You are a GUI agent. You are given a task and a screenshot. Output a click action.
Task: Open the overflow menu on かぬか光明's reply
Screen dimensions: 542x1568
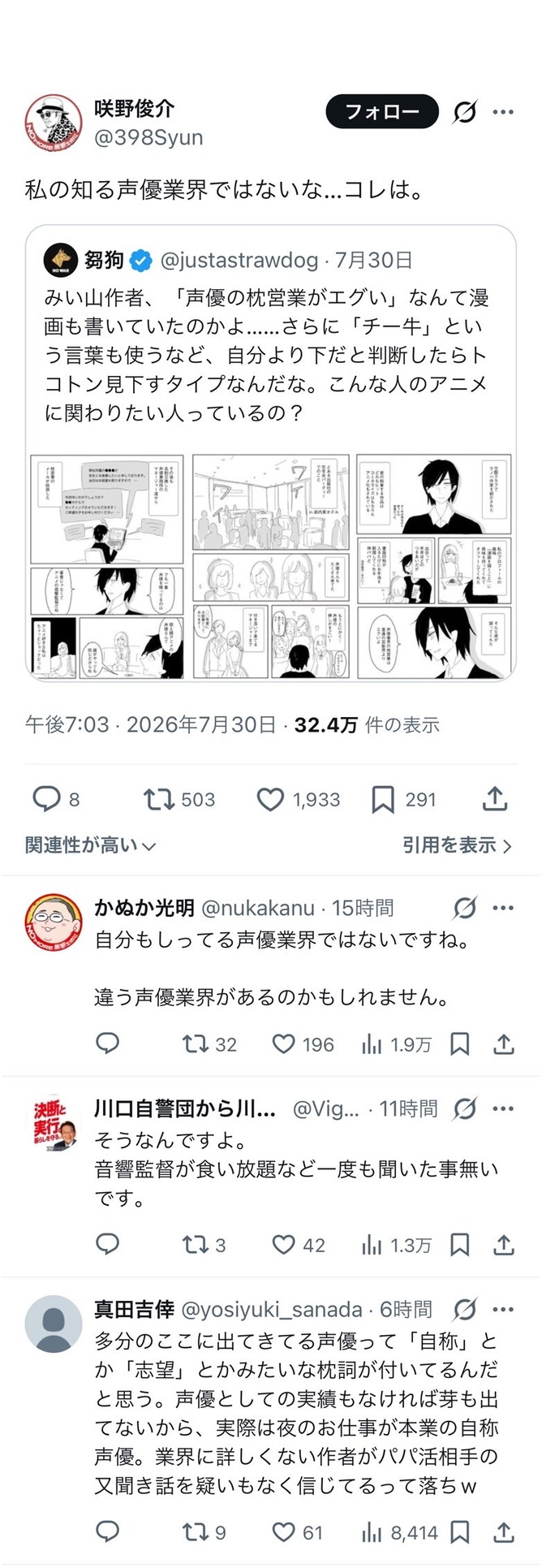click(504, 908)
